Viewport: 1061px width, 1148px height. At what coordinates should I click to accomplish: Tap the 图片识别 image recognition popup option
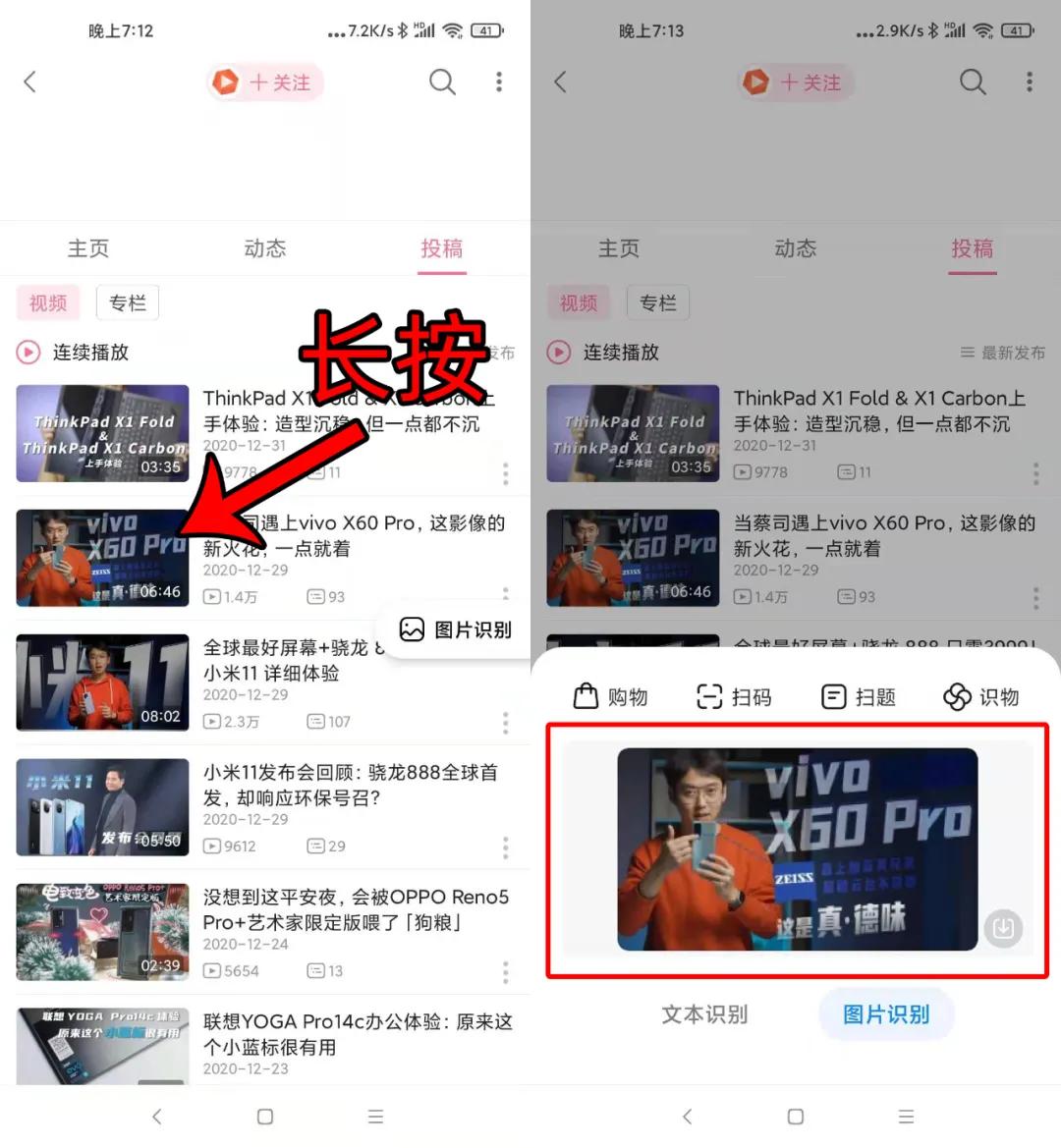(x=454, y=629)
